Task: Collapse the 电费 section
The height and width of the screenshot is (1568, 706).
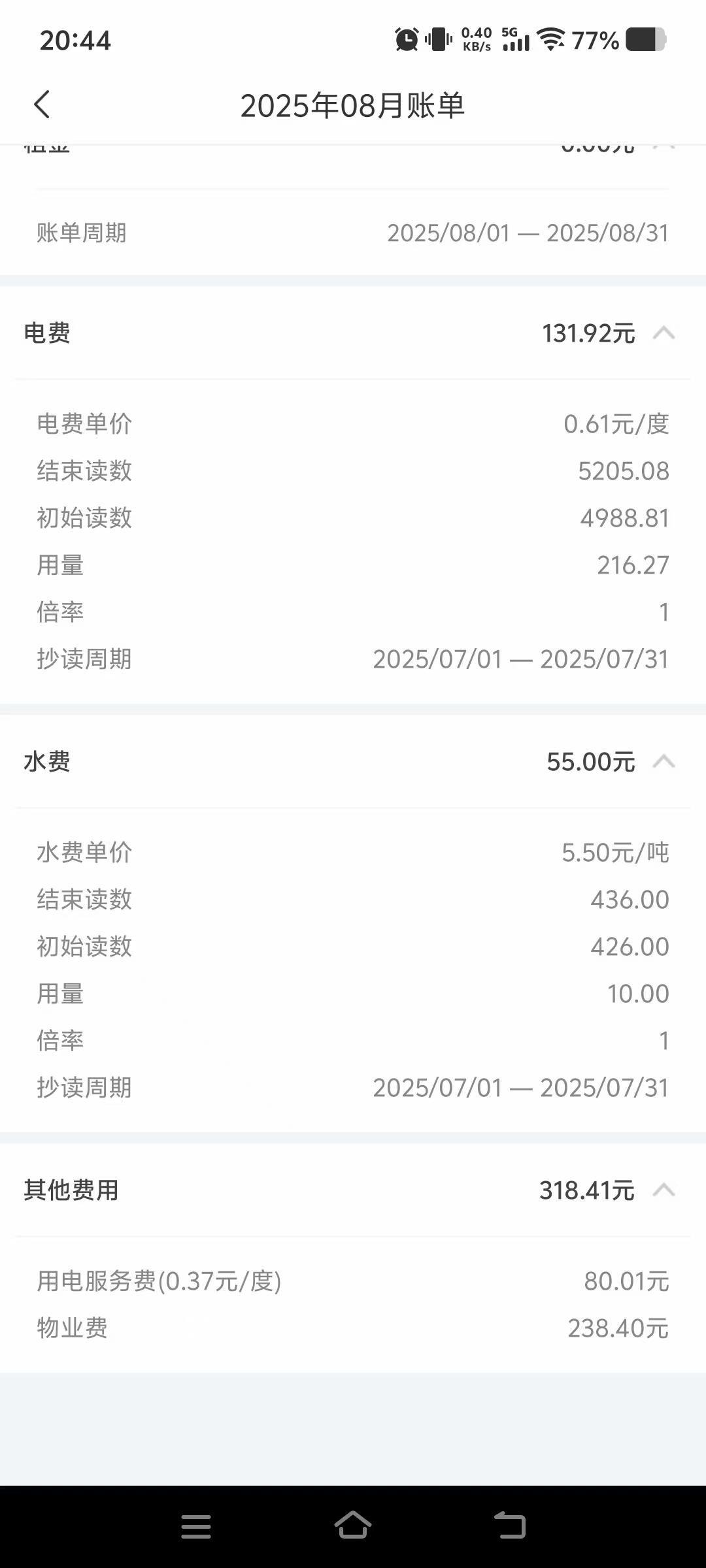Action: coord(664,333)
